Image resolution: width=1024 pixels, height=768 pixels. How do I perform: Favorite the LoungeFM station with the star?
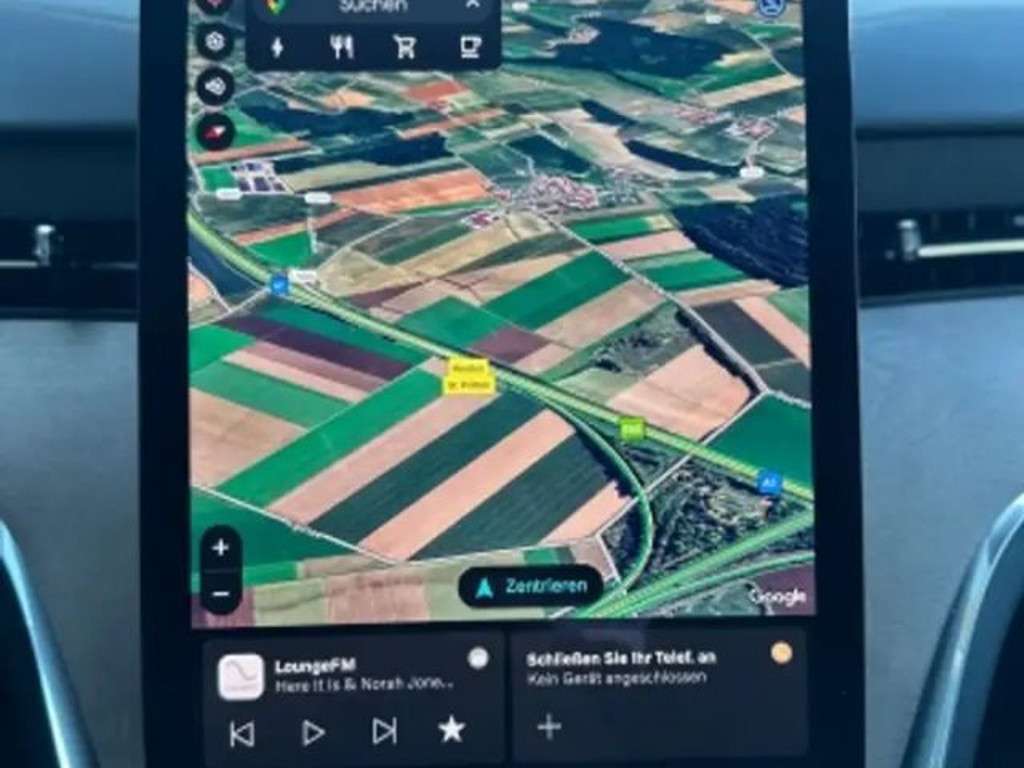452,730
